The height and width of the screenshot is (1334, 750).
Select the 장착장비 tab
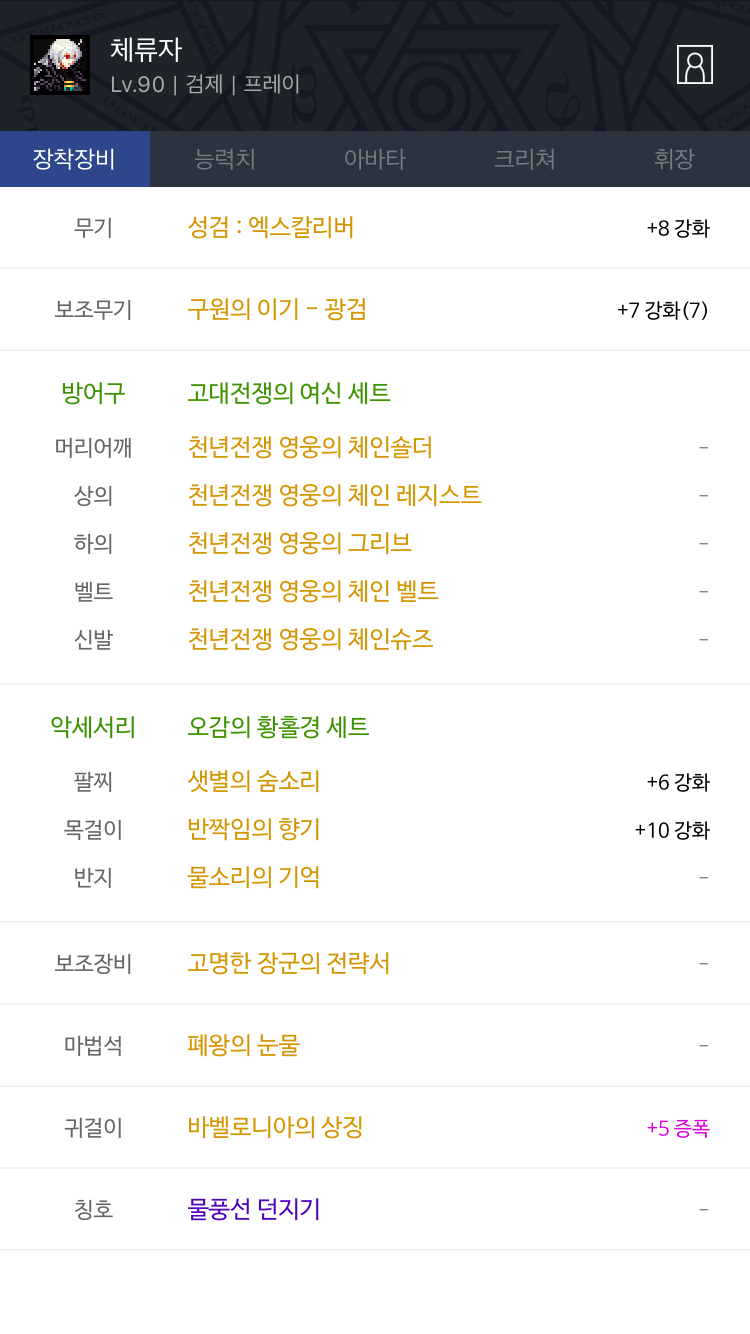[75, 159]
